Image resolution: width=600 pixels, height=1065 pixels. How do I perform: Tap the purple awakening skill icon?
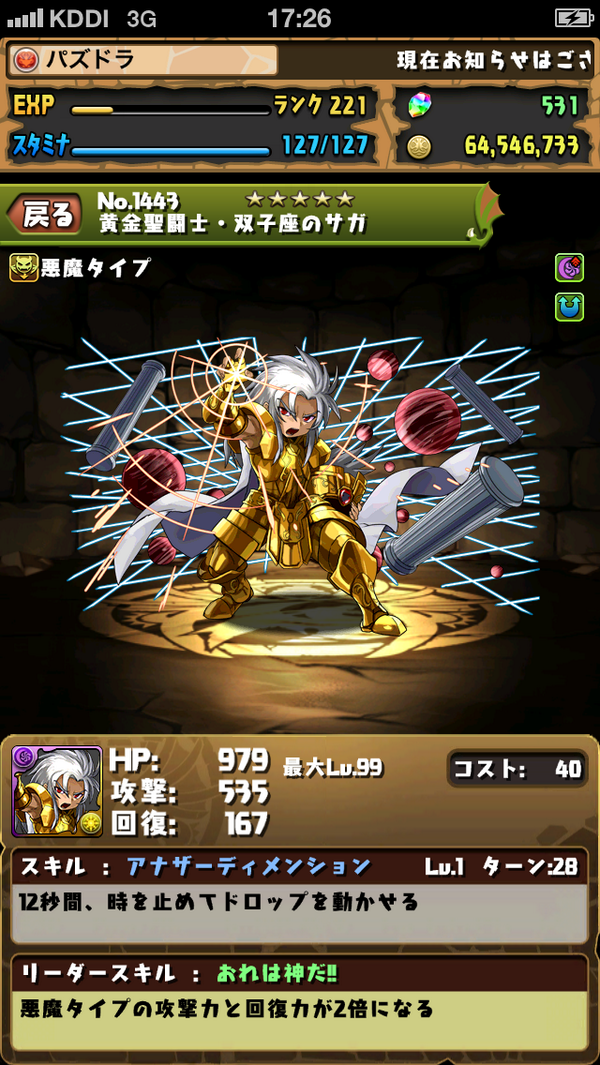click(x=569, y=268)
